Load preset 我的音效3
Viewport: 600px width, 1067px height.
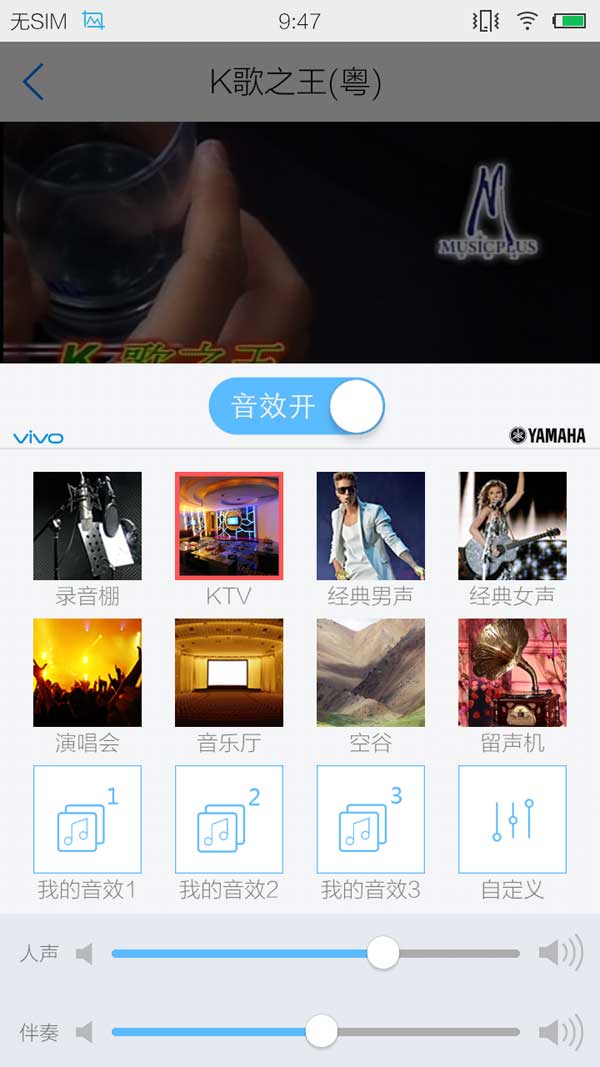(371, 820)
